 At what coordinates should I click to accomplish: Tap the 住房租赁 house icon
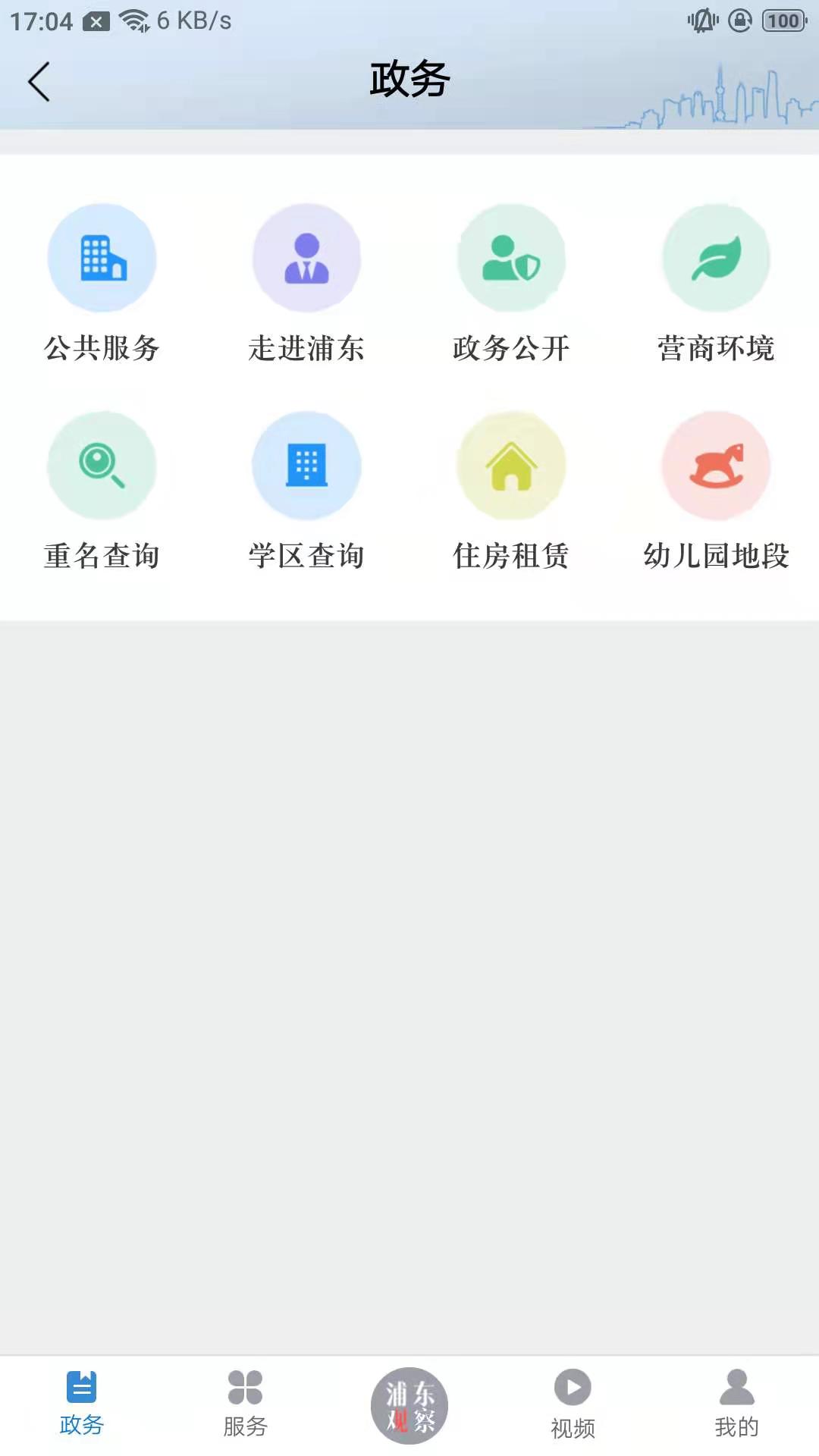point(510,466)
